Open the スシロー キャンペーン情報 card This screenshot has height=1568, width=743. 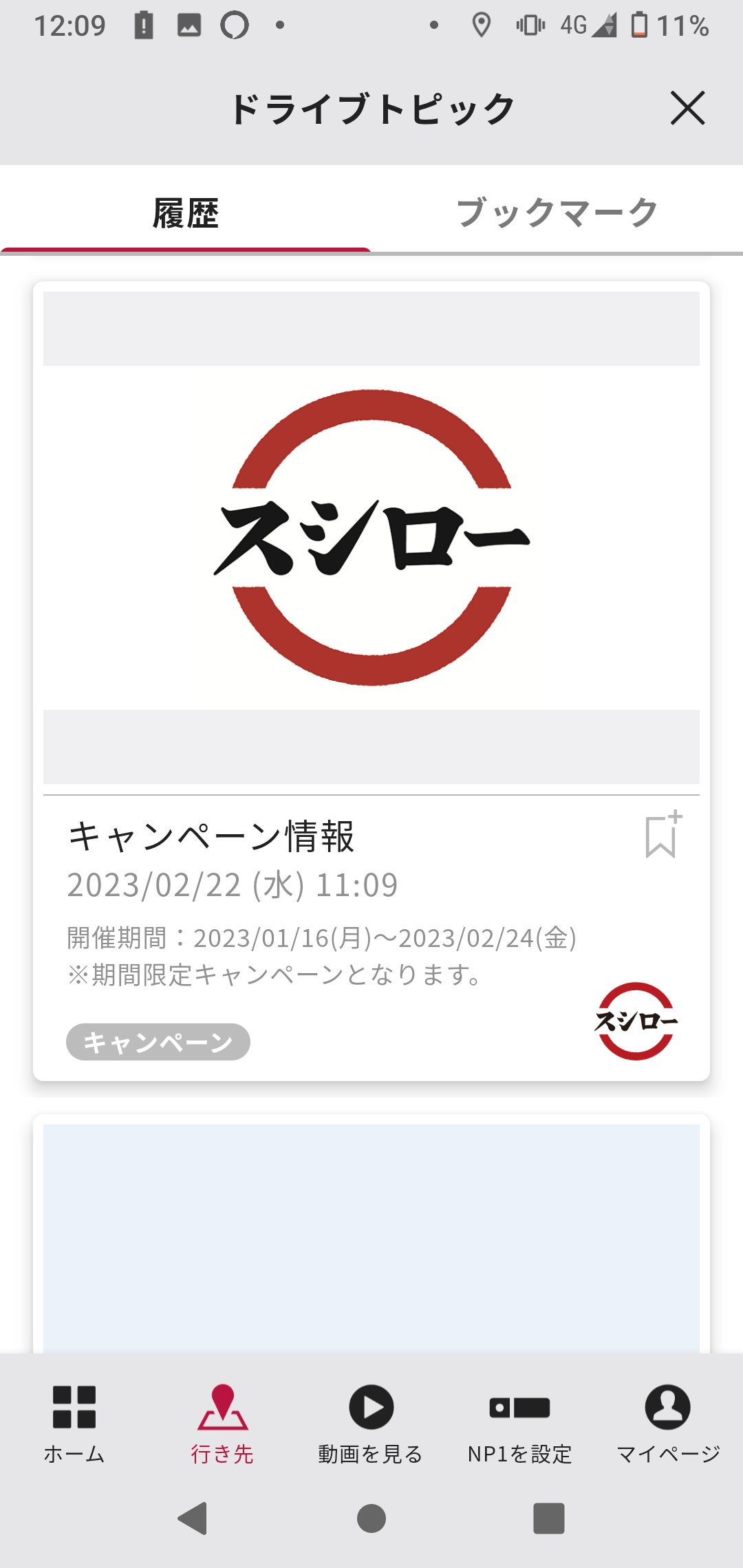(x=371, y=538)
